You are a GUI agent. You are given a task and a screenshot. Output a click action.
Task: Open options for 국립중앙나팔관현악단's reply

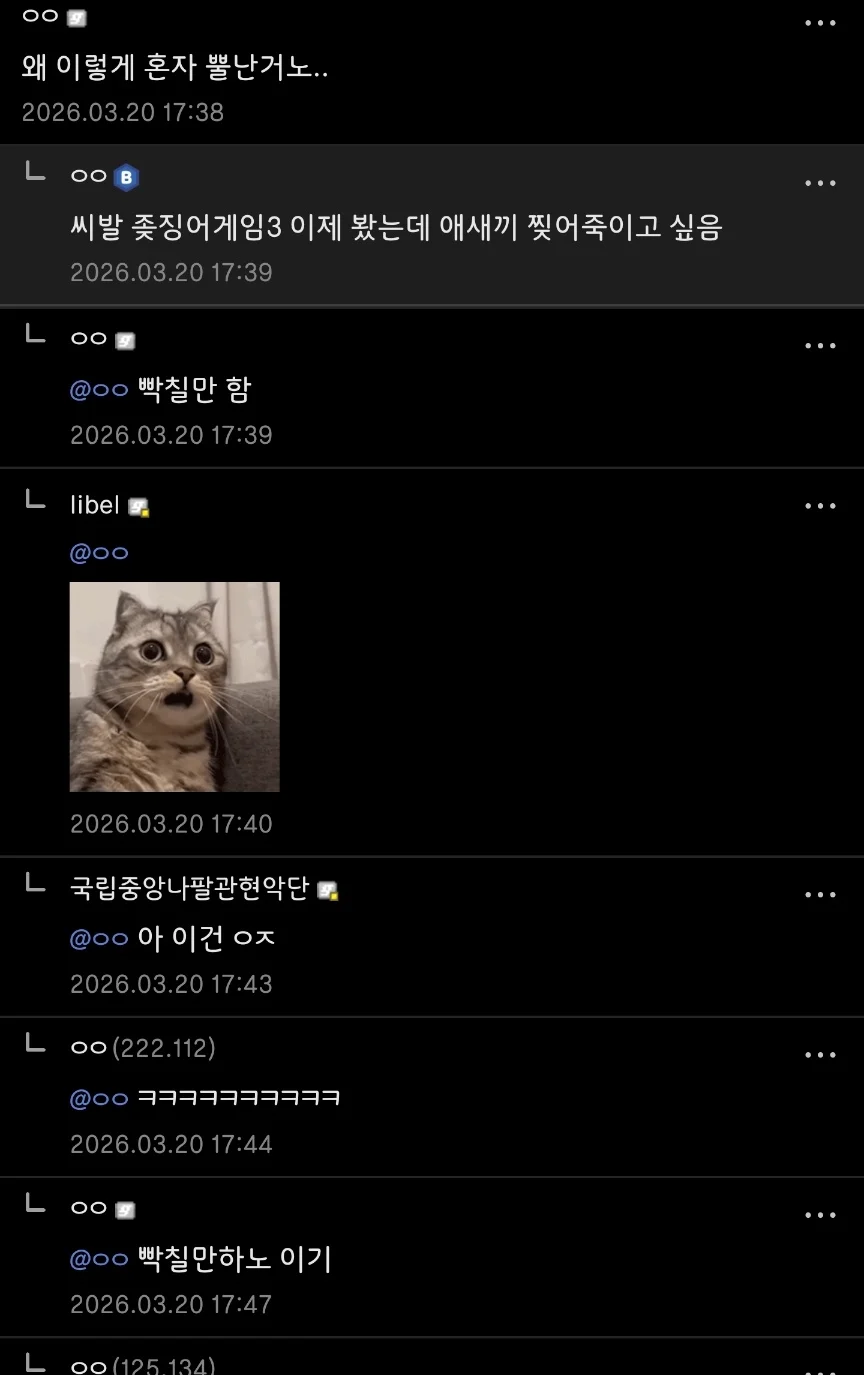[820, 894]
